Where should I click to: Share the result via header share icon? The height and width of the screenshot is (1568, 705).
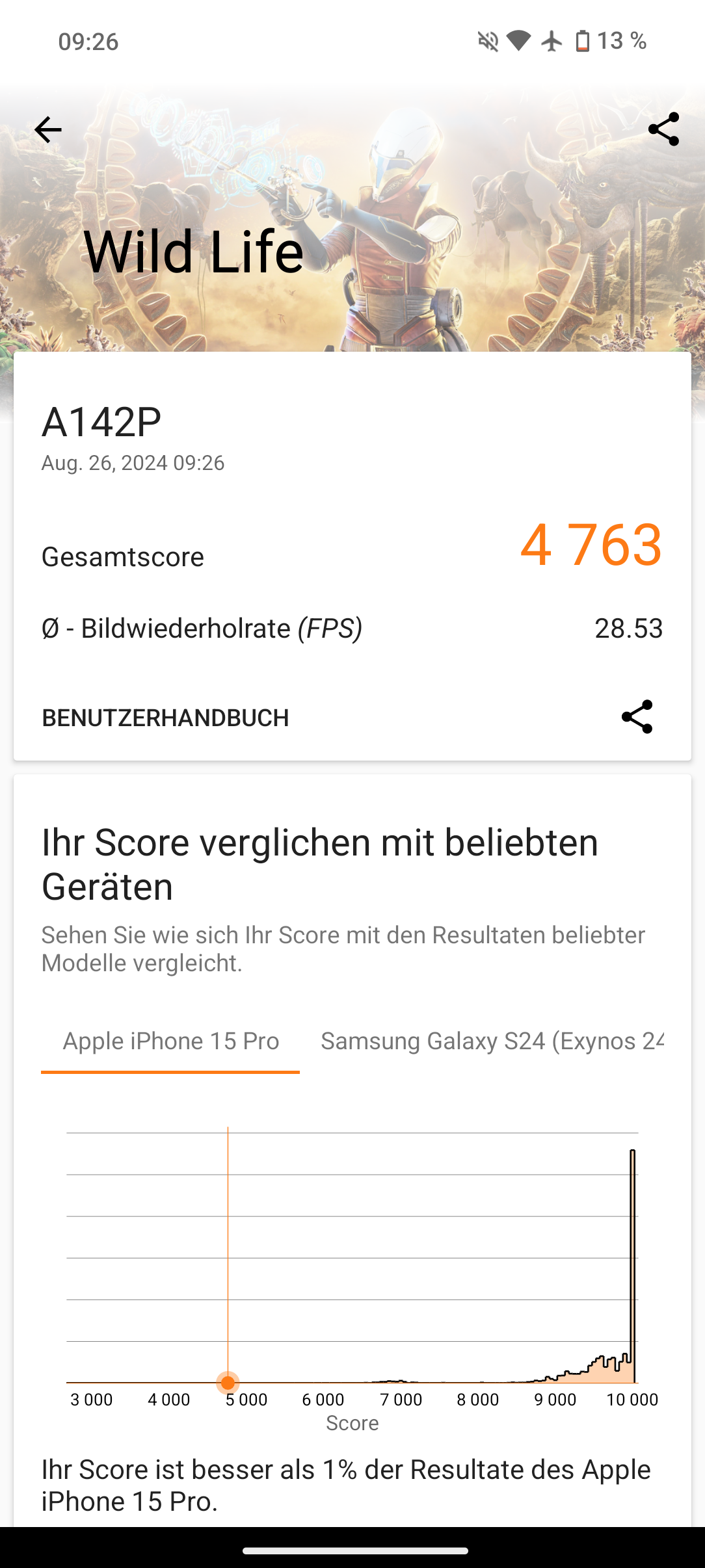(663, 129)
